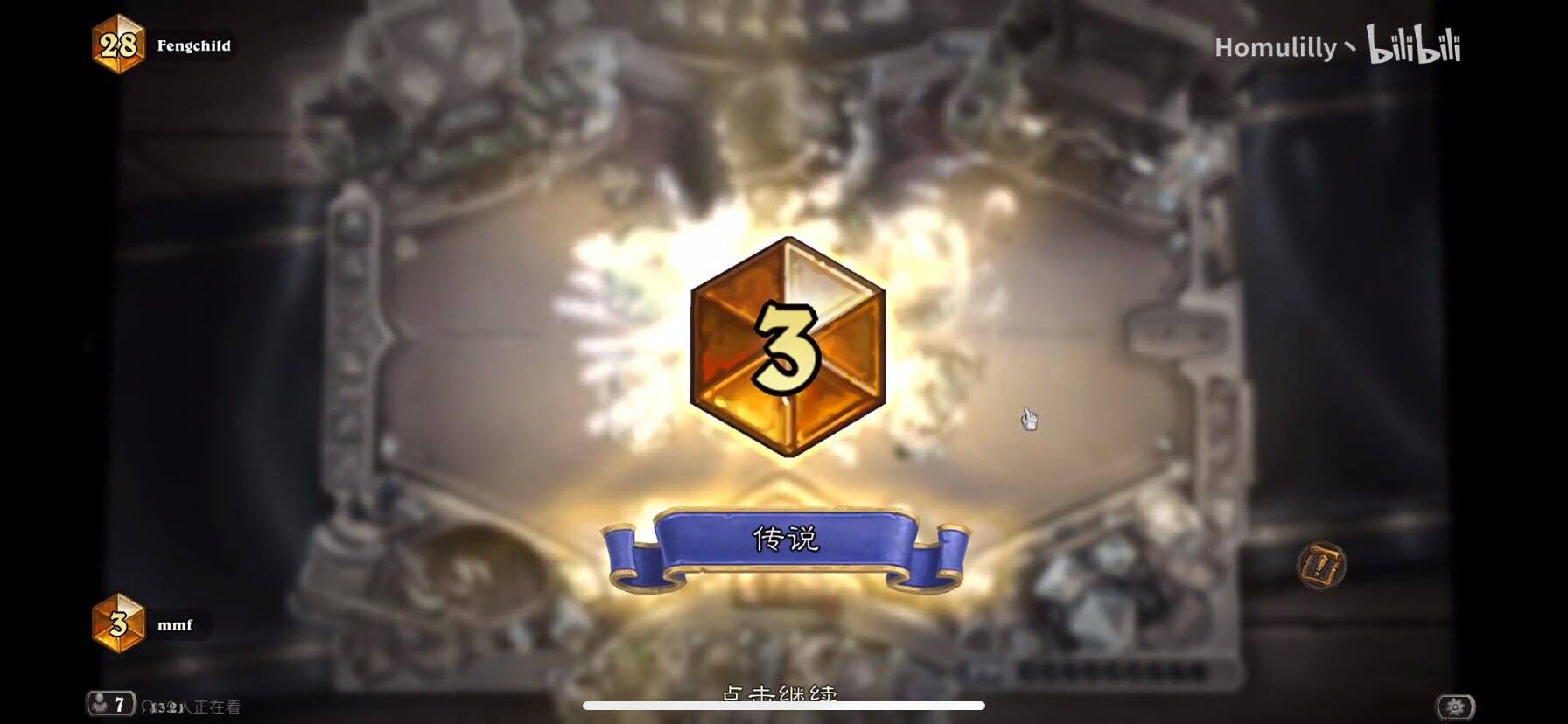The image size is (1568, 724).
Task: Open the friends list icon showing 7
Action: pos(111,703)
